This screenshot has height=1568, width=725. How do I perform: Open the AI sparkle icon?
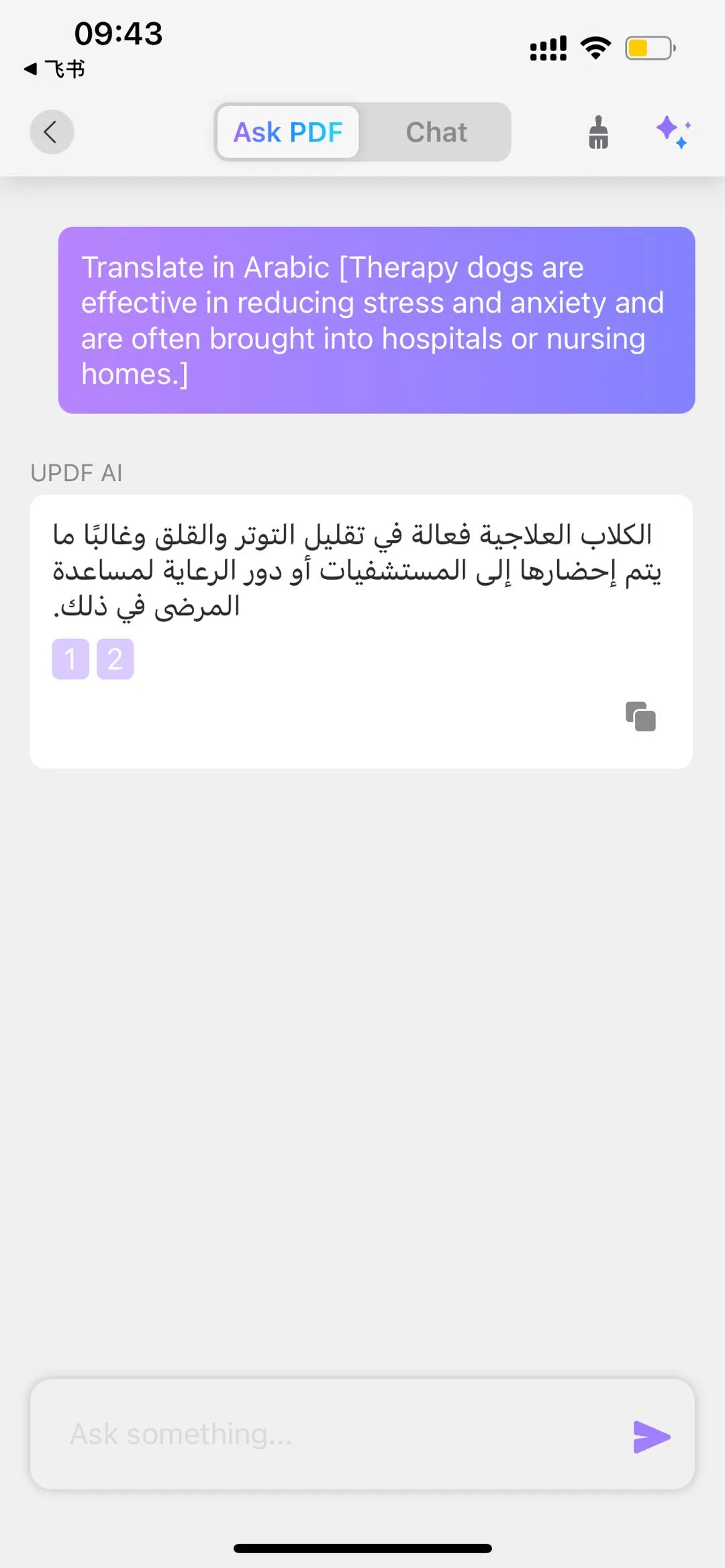tap(673, 132)
